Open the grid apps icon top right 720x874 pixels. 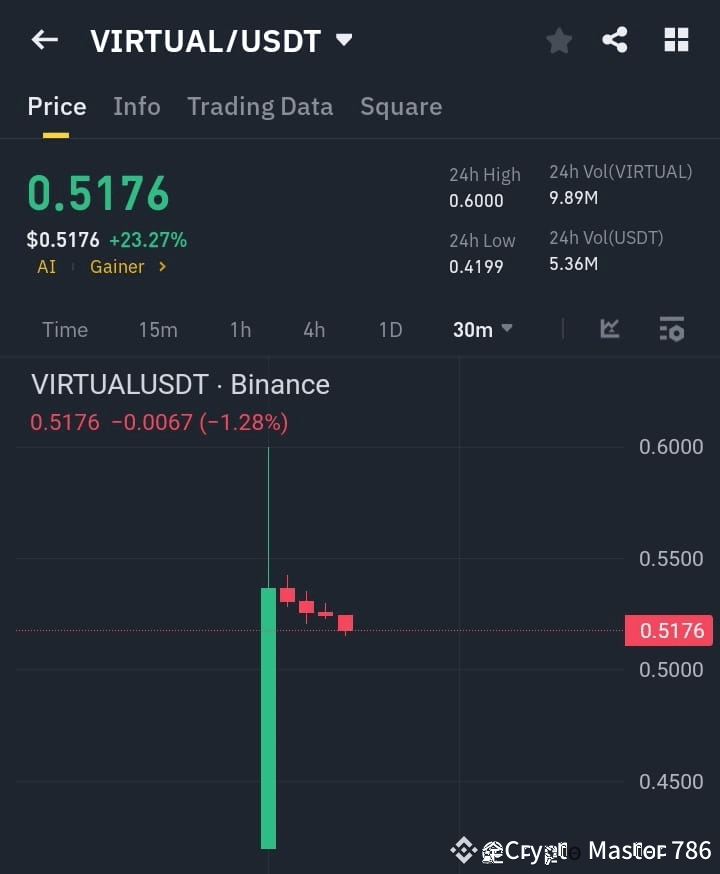[x=676, y=40]
